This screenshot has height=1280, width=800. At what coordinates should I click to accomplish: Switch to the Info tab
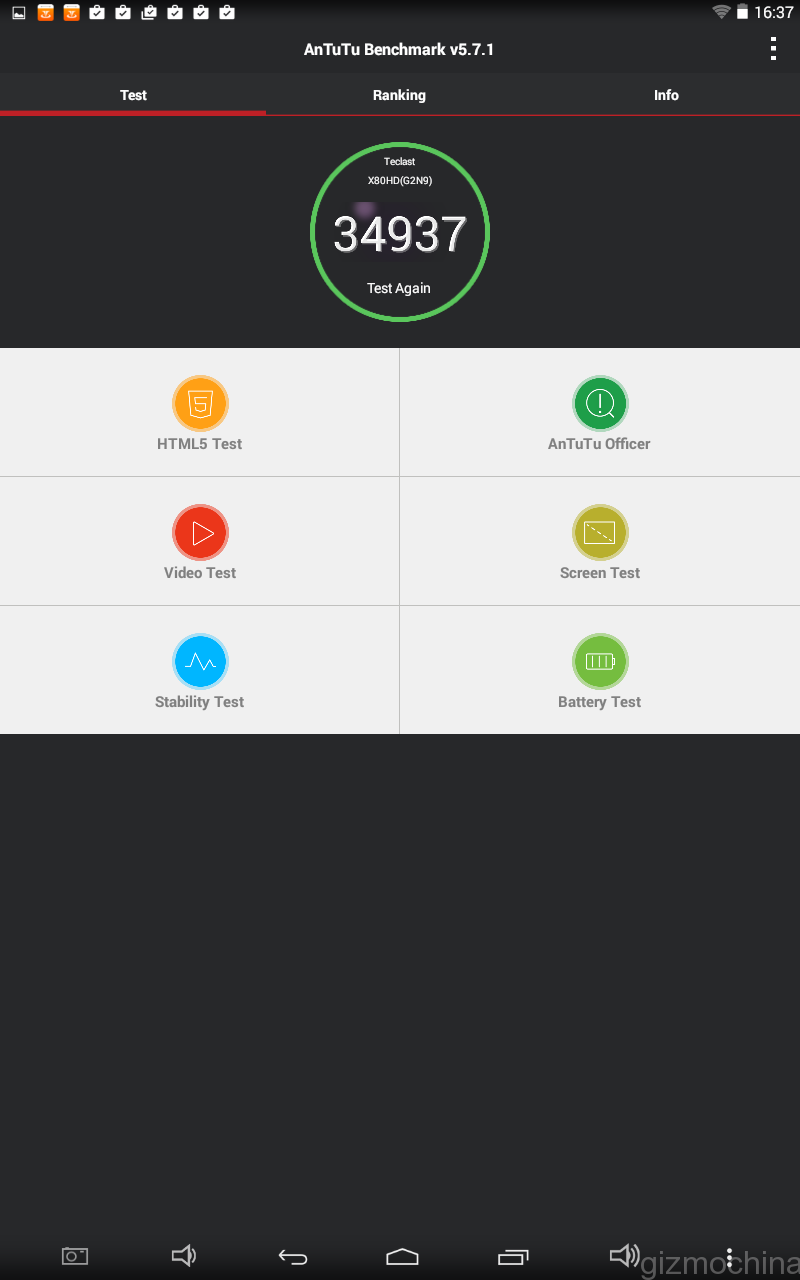(x=666, y=95)
